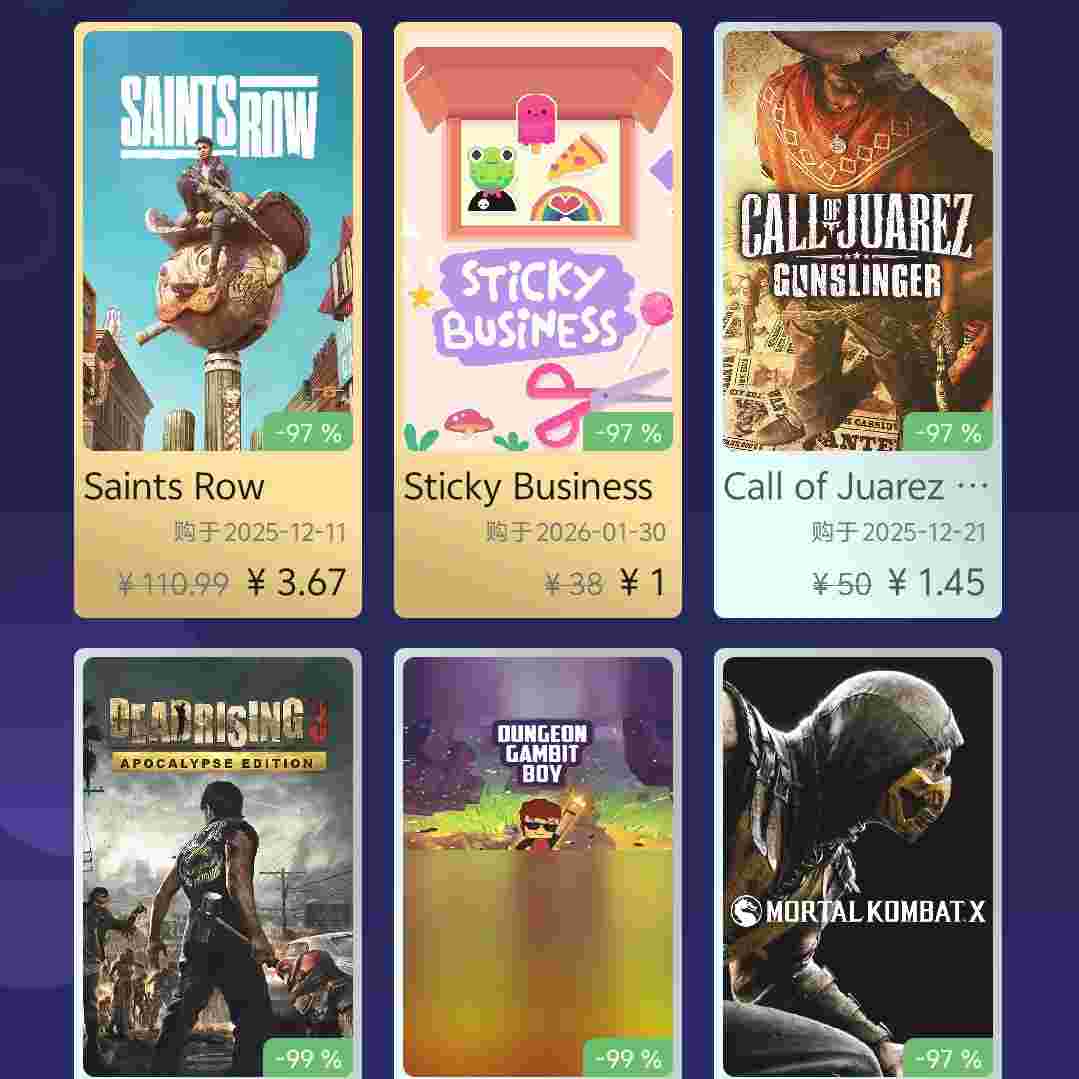Open the Mortal Kombat X card
The image size is (1079, 1079).
click(858, 865)
